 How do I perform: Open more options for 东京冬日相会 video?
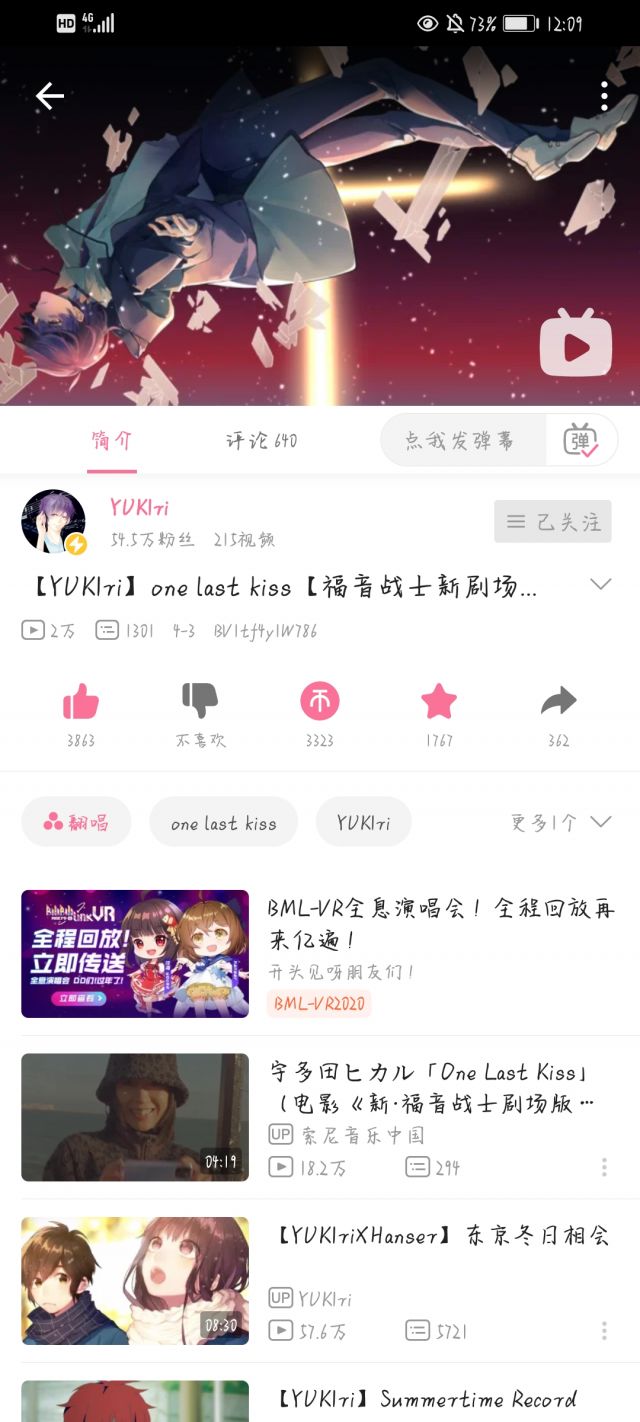tap(604, 1331)
